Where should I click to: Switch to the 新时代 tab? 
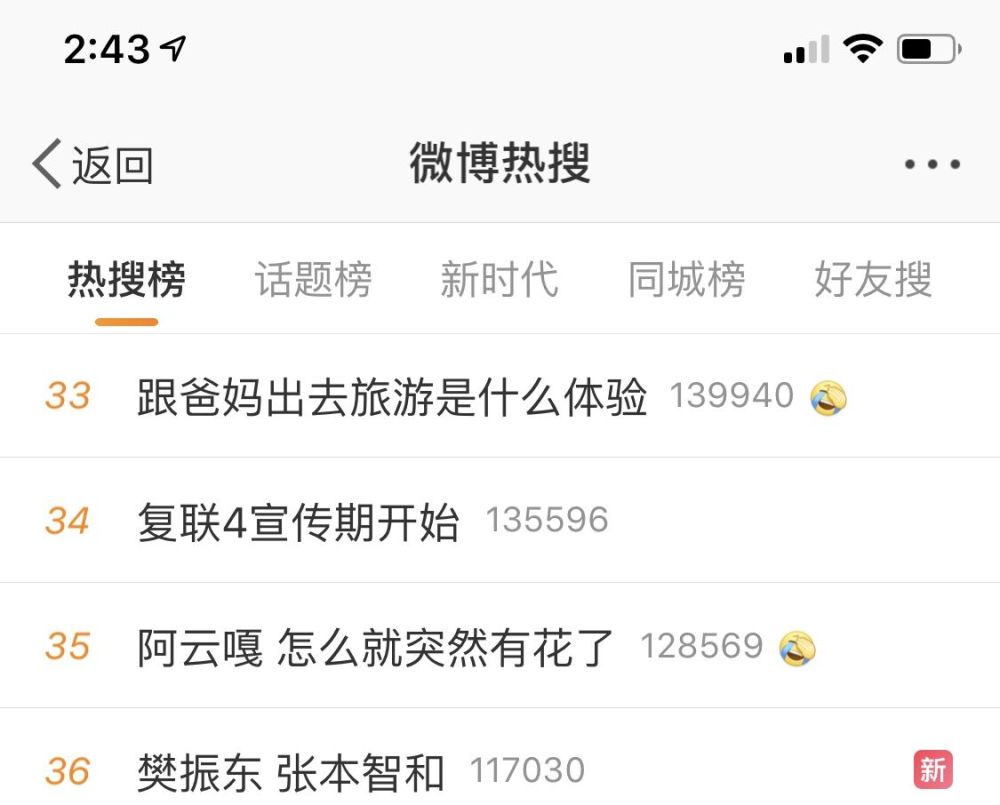tap(499, 279)
